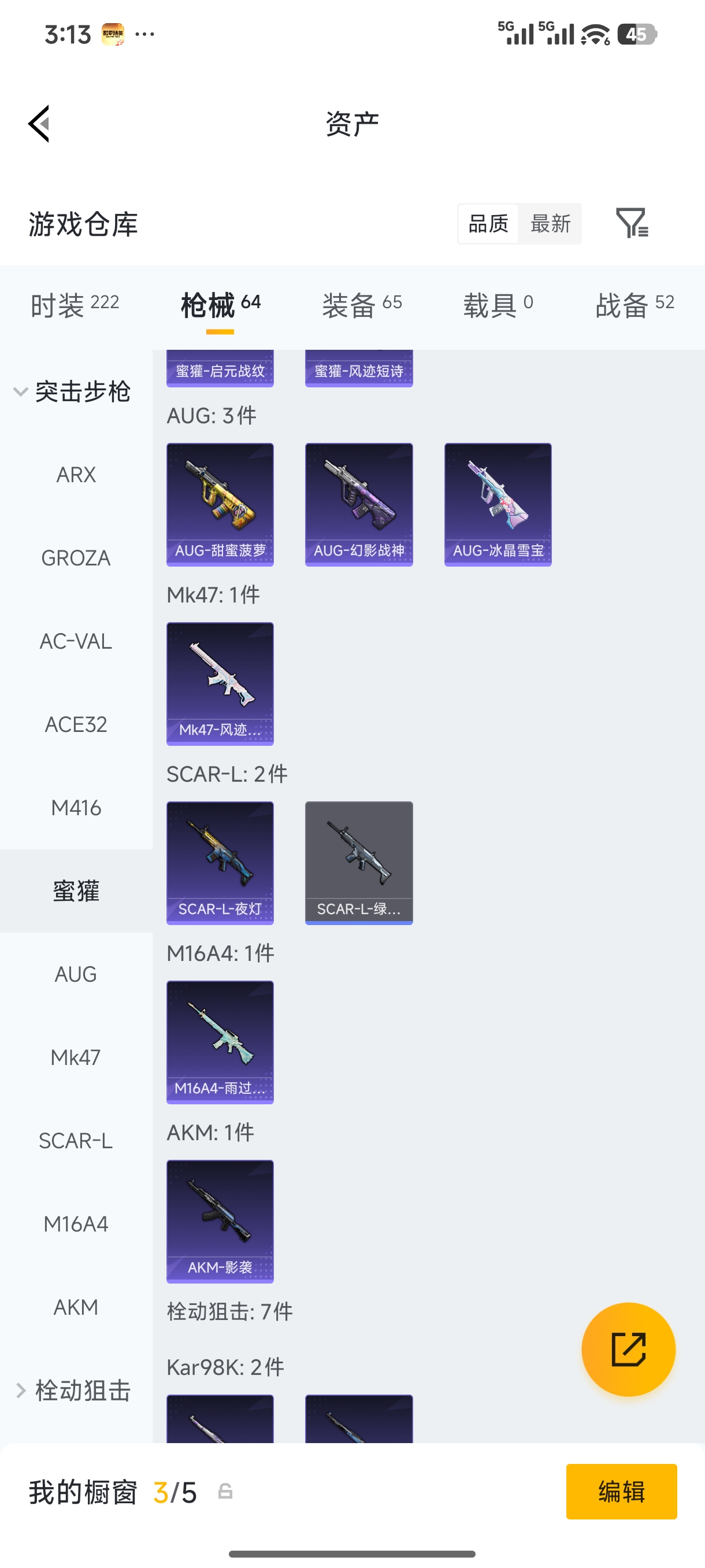Open the AUG-甜蜜菠萝 skin
Screen dimensions: 705x1568
tap(220, 504)
